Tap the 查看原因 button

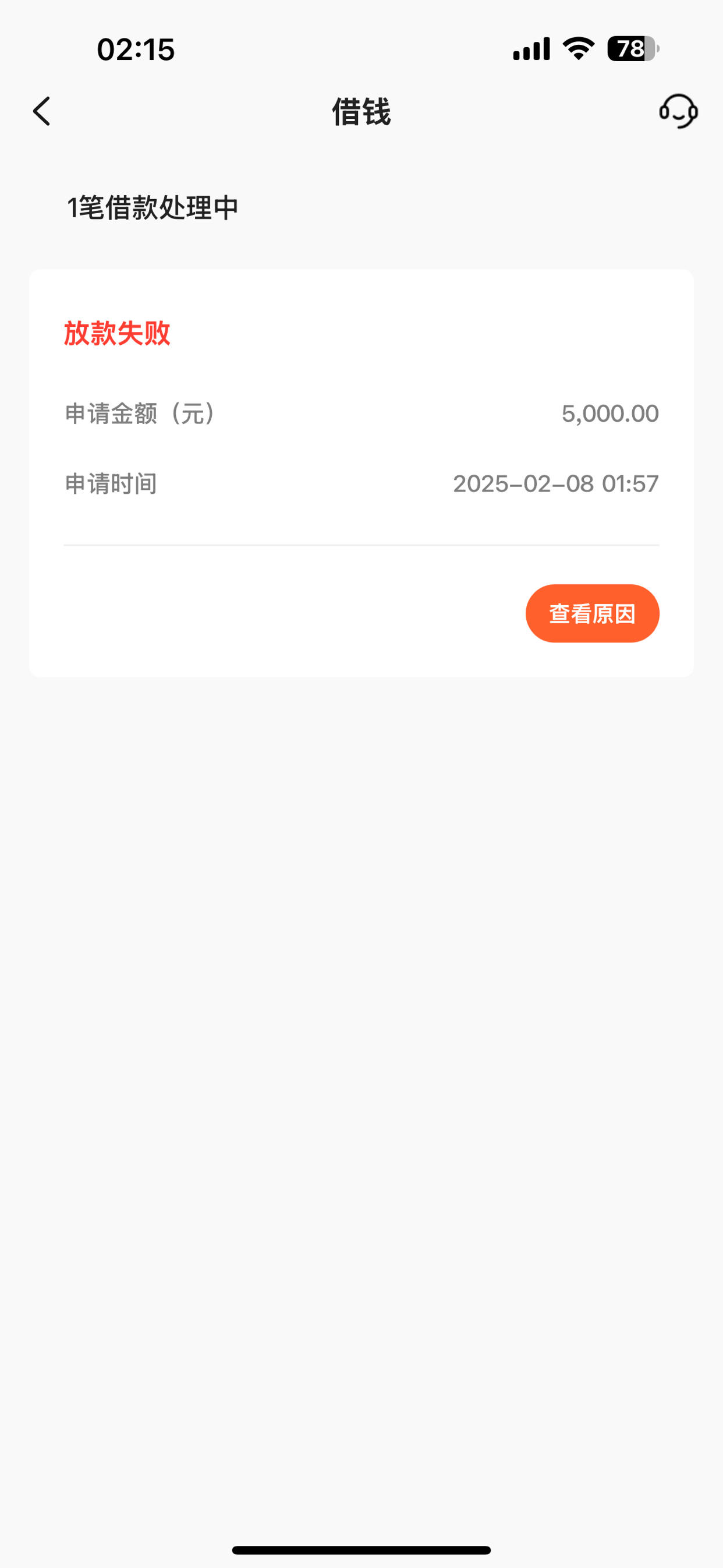pos(592,613)
